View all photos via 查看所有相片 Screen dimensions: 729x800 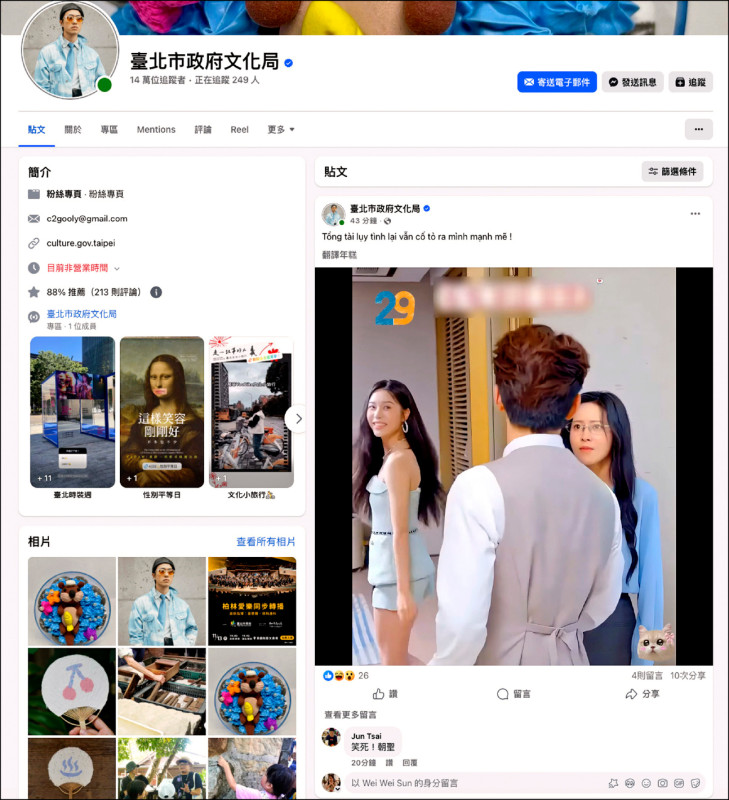pos(265,541)
